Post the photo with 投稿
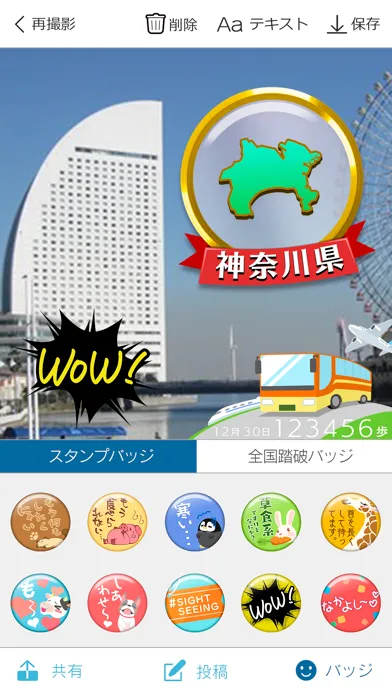Viewport: 392px width, 696px height. pyautogui.click(x=196, y=671)
